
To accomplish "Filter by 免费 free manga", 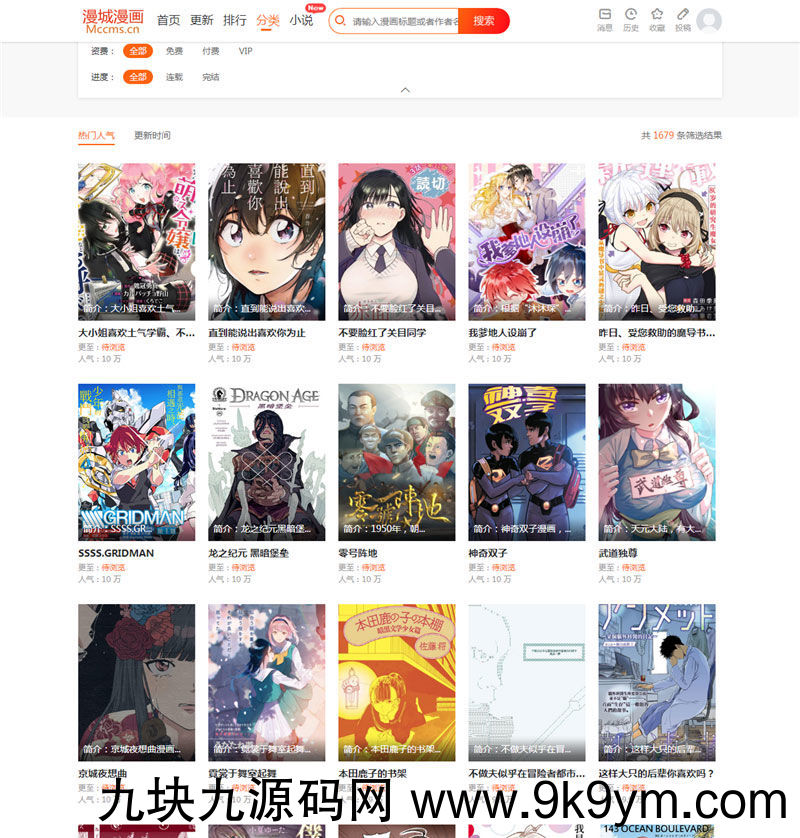I will [x=174, y=50].
